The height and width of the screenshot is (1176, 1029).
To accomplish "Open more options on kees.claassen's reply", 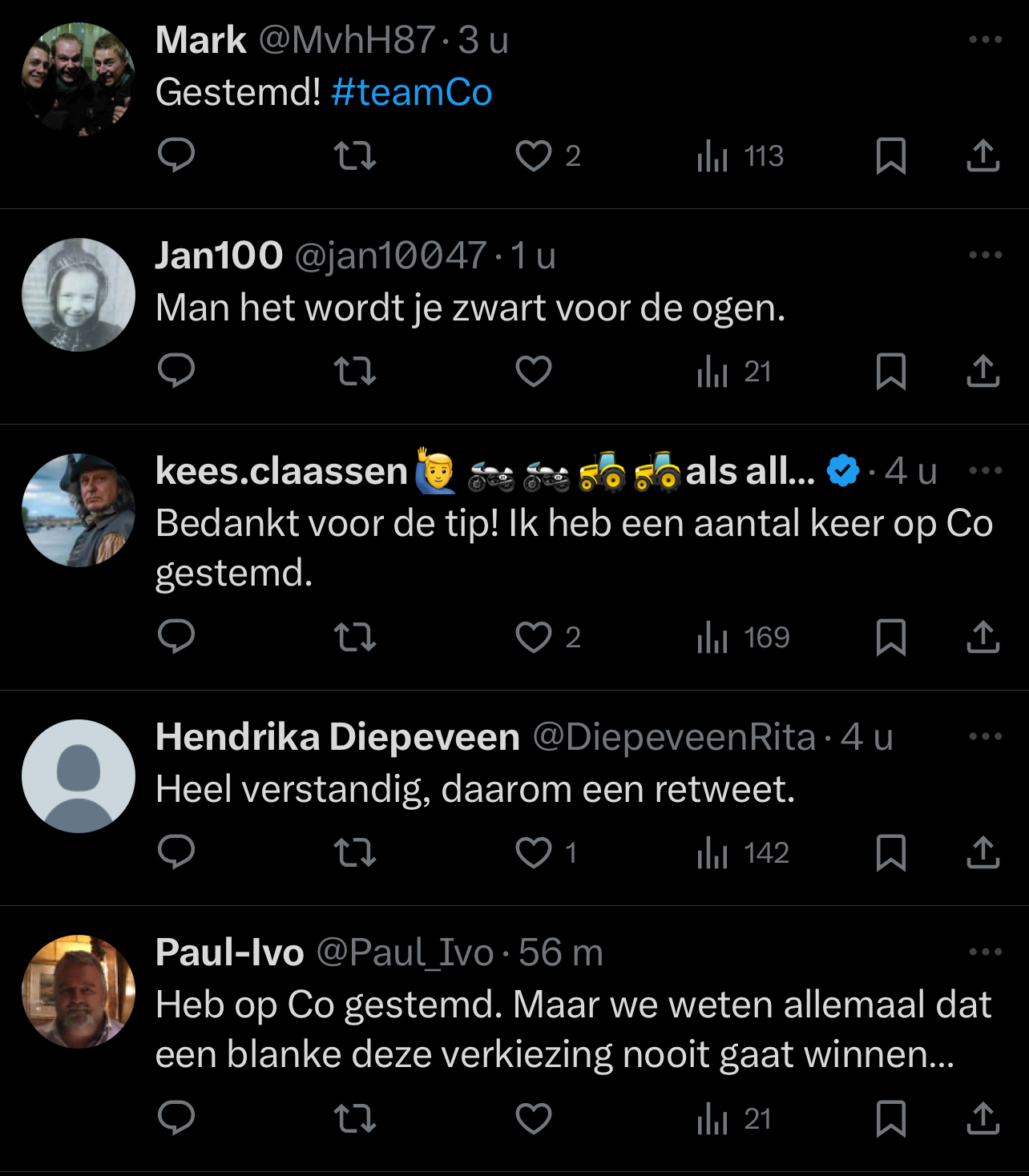I will tap(985, 470).
